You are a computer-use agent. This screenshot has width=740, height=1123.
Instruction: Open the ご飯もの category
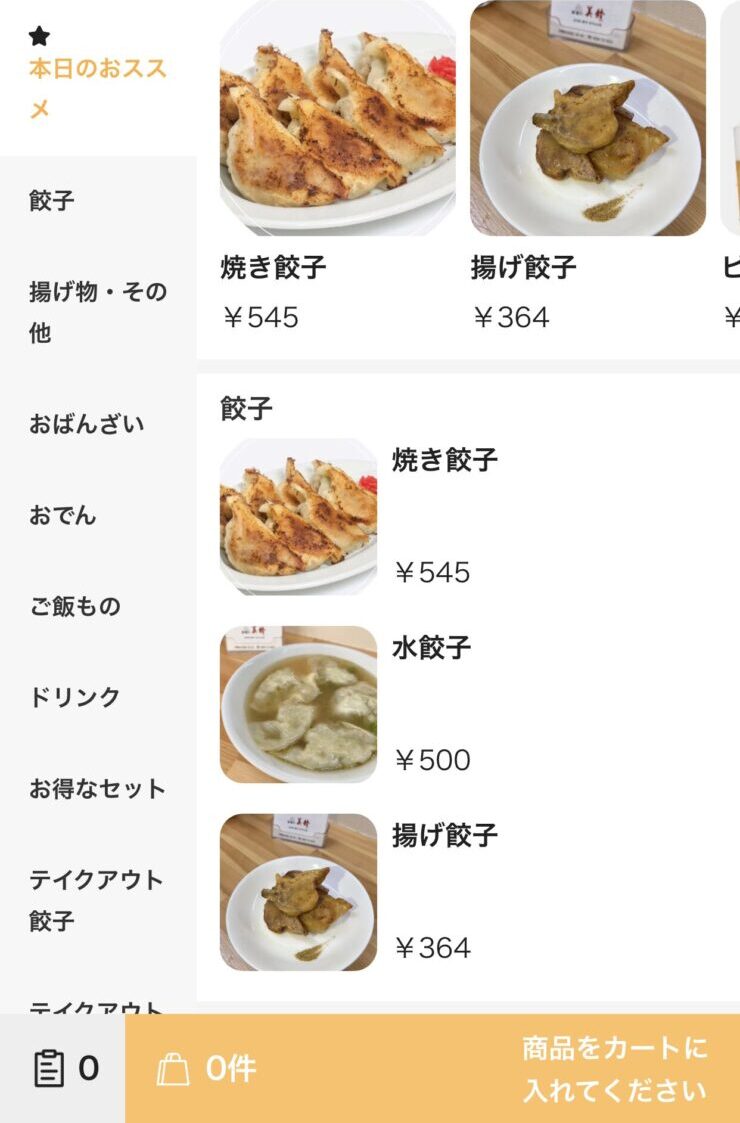(x=98, y=607)
